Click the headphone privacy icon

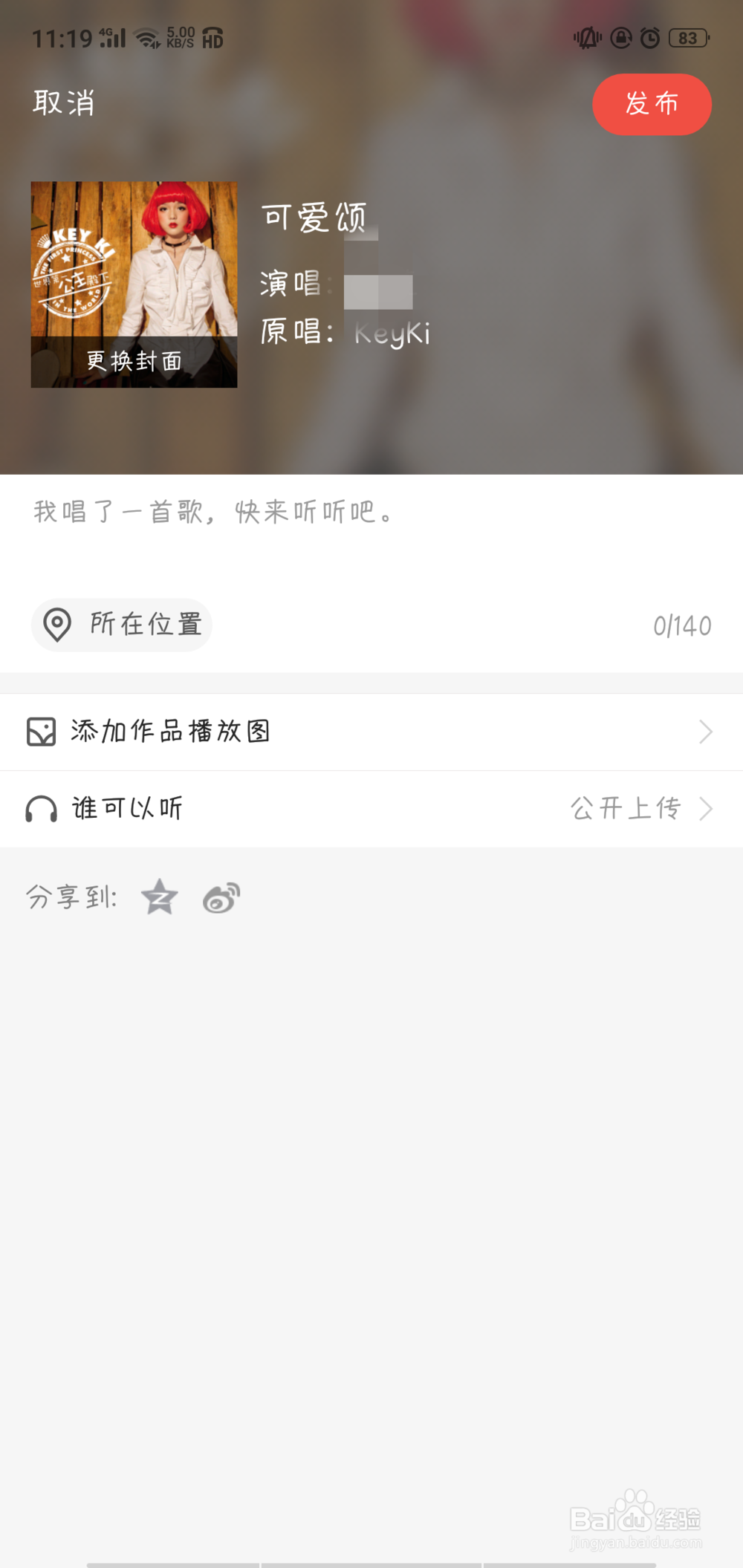point(41,810)
